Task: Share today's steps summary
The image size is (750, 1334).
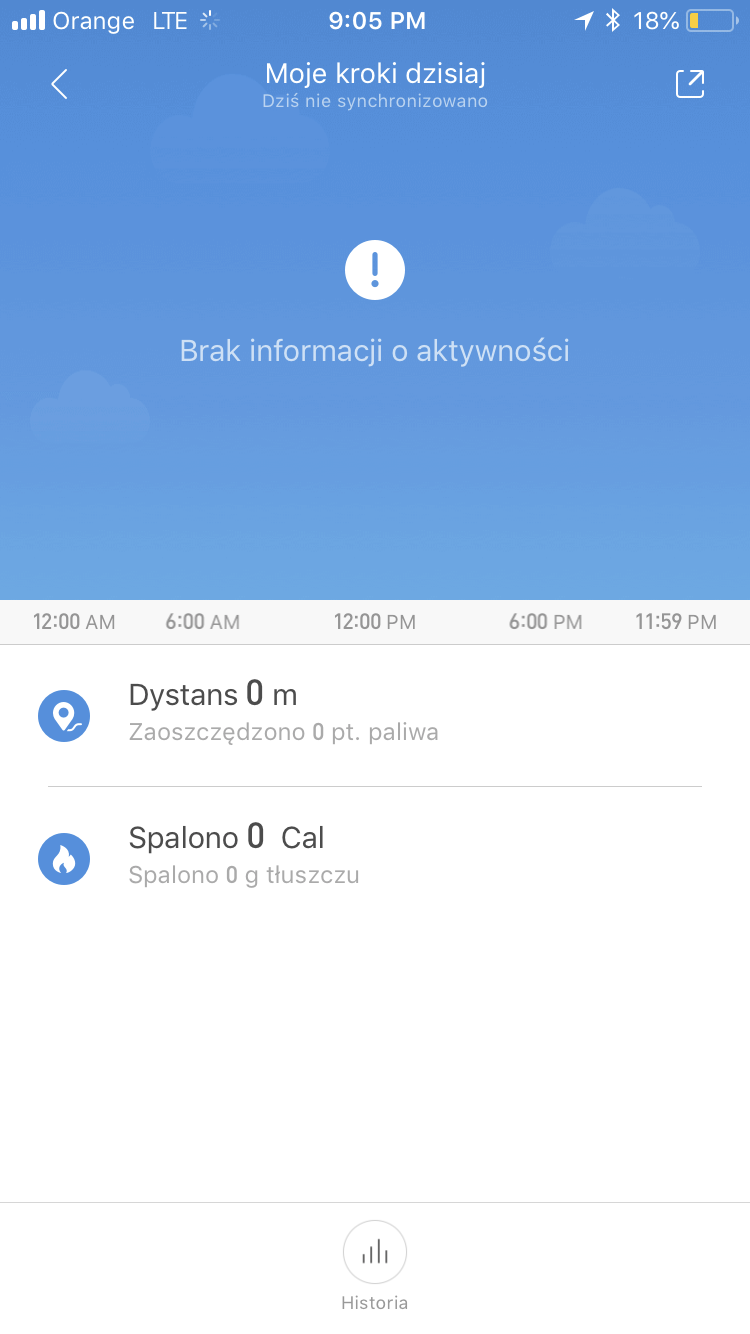Action: (690, 85)
